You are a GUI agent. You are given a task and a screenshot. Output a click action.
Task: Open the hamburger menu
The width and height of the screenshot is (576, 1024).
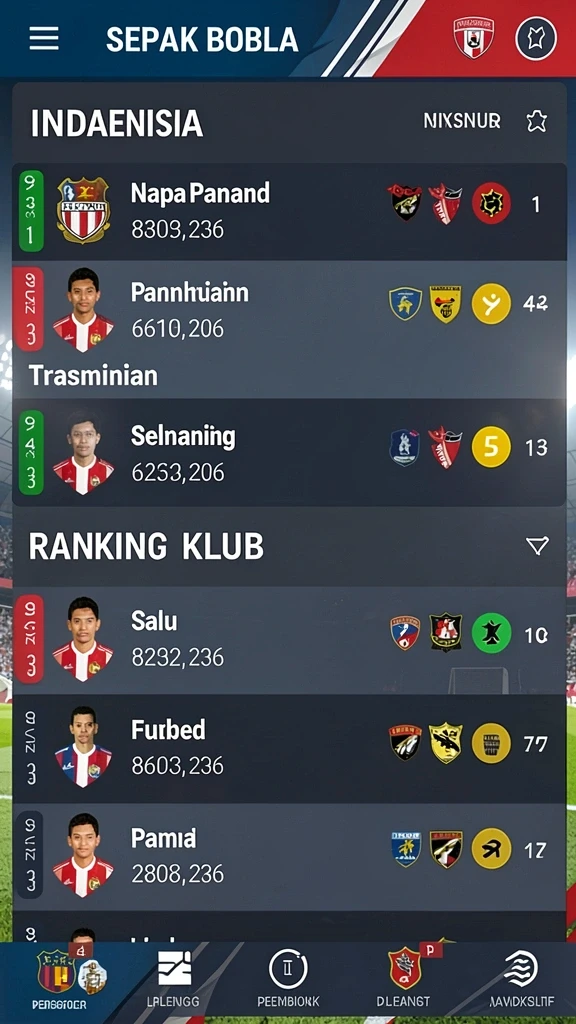pyautogui.click(x=44, y=39)
